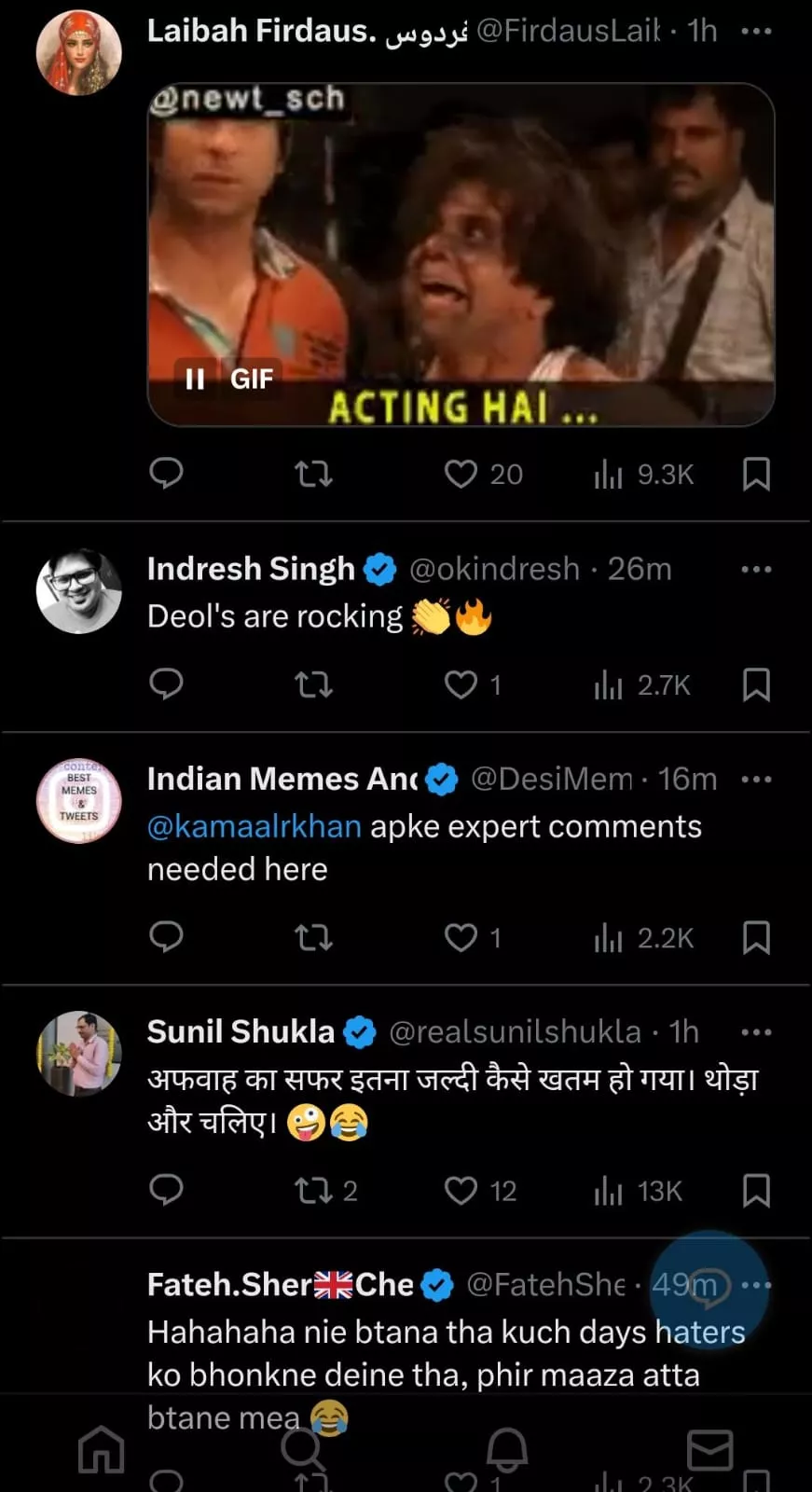This screenshot has width=812, height=1492.
Task: Open overflow menu on Indresh Singh's tweet
Action: [755, 569]
